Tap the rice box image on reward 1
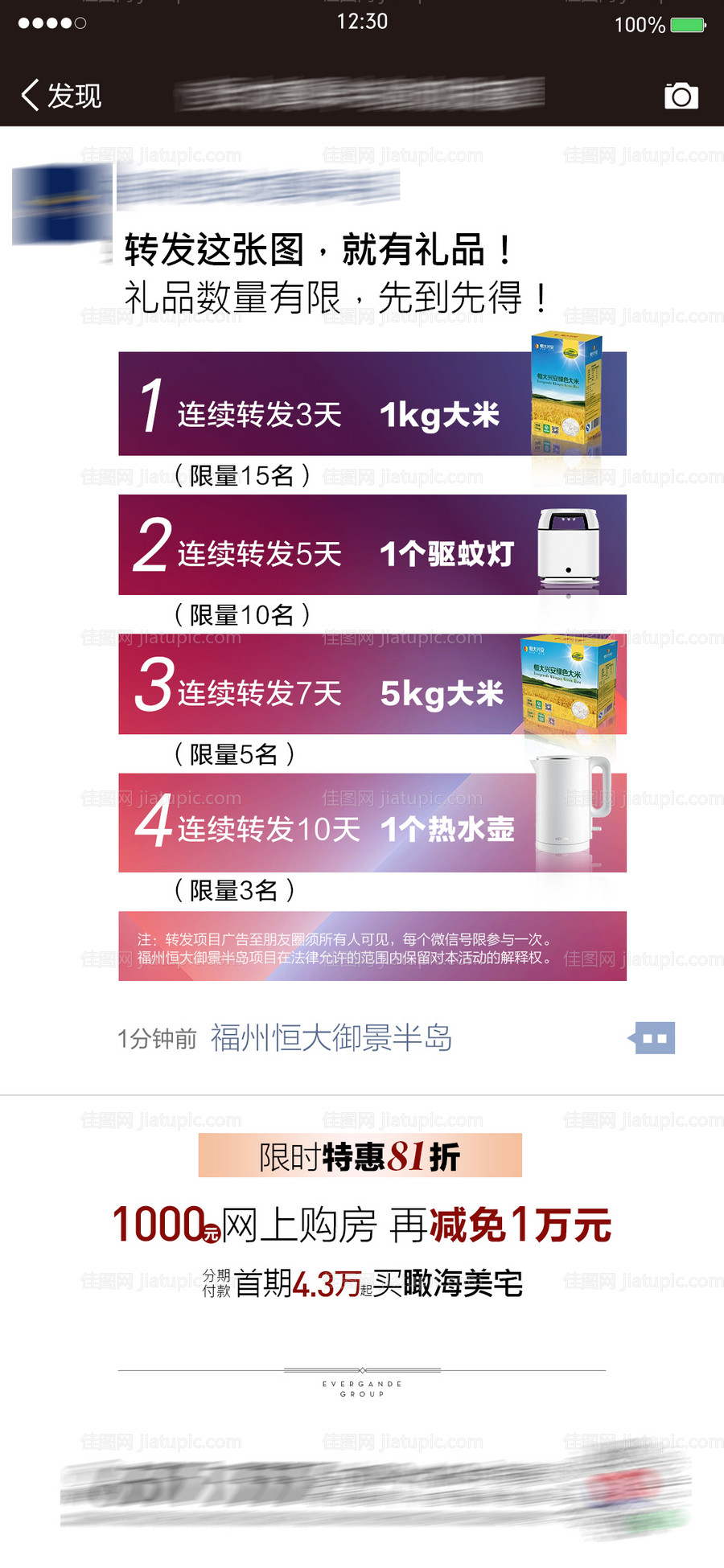Viewport: 724px width, 1568px height. point(565,394)
